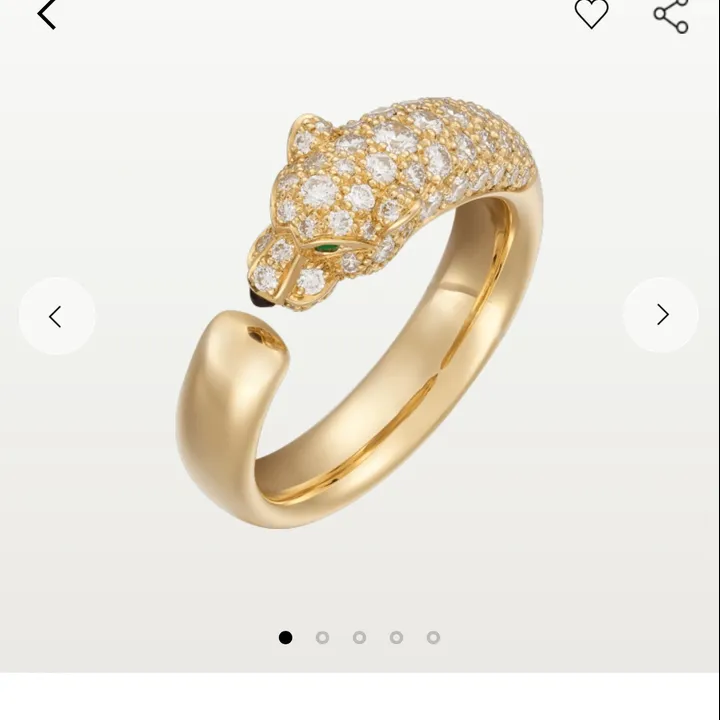Show the previous product image
720x720 pixels.
pos(57,316)
